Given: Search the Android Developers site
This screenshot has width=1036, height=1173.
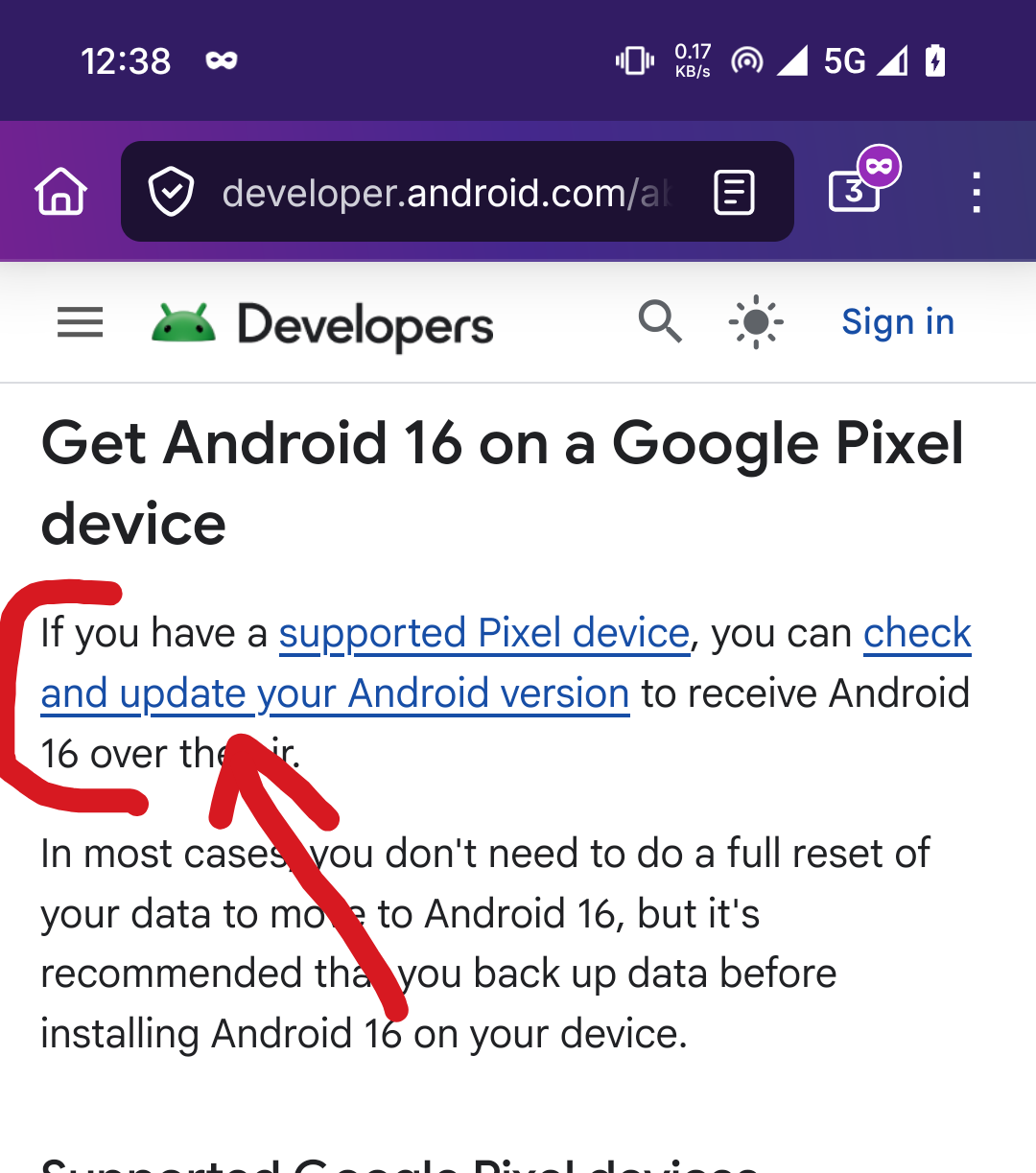Looking at the screenshot, I should [660, 321].
